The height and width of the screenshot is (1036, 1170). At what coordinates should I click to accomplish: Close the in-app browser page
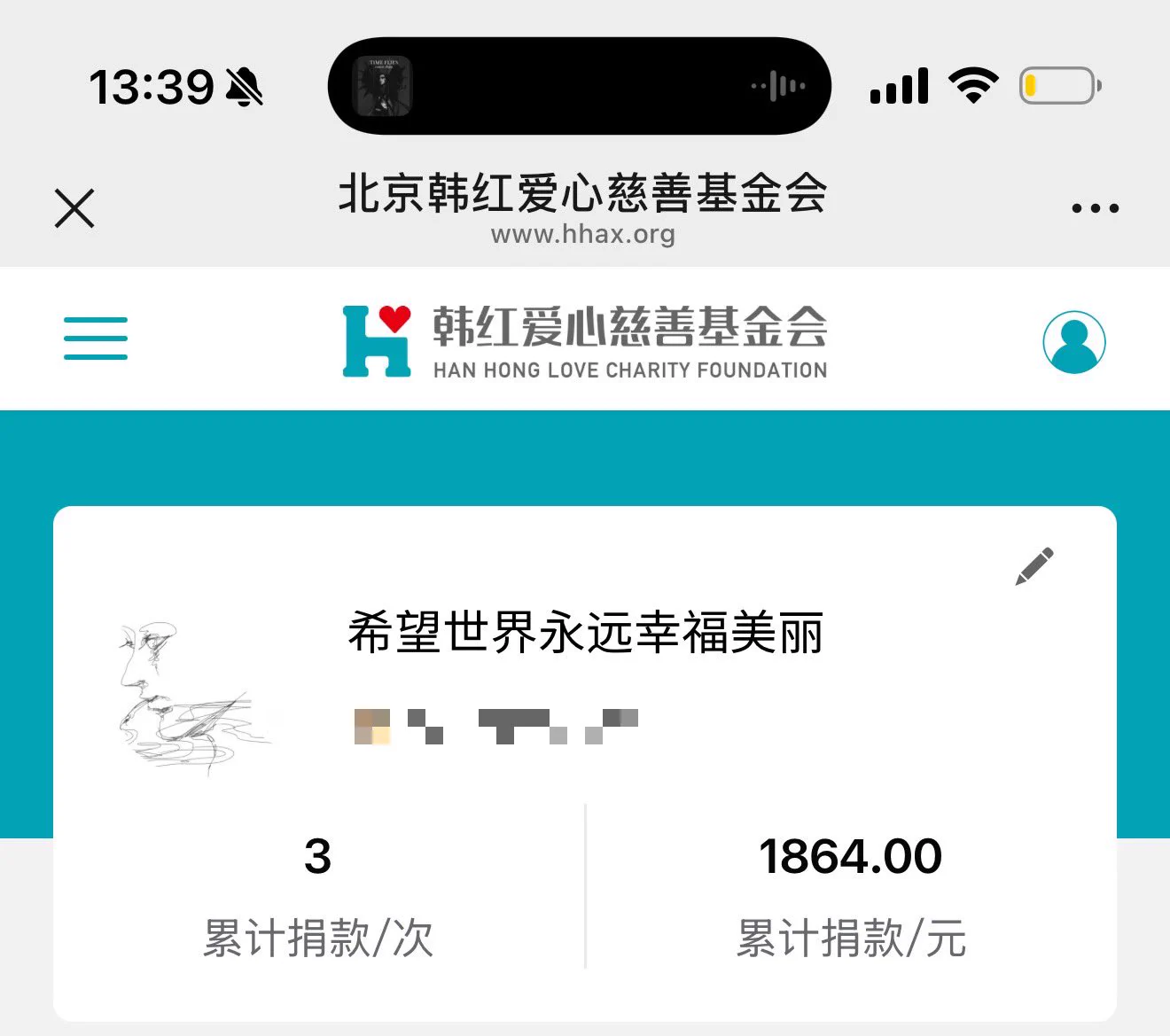click(x=74, y=208)
